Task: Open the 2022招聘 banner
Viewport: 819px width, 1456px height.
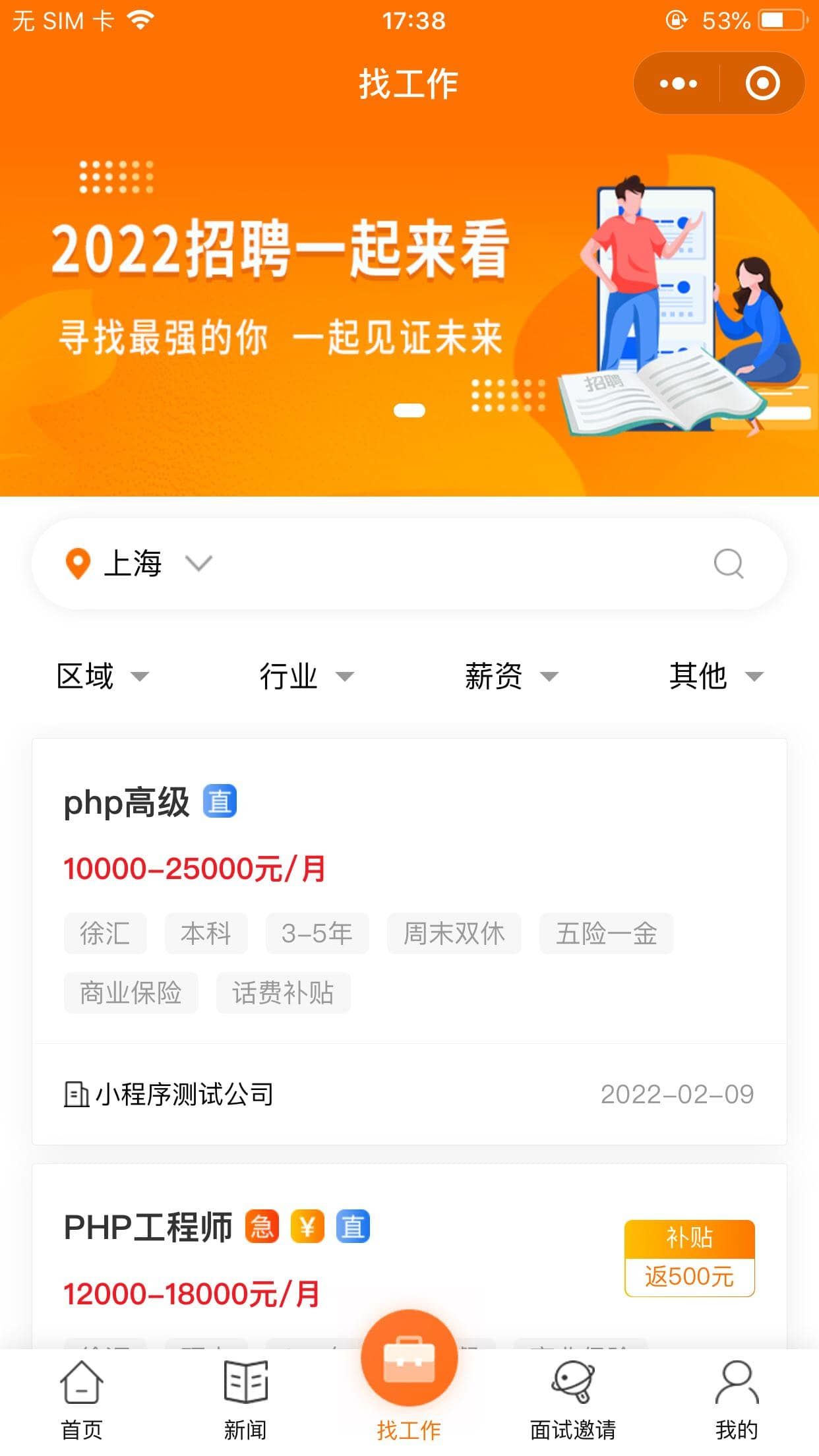Action: point(409,297)
